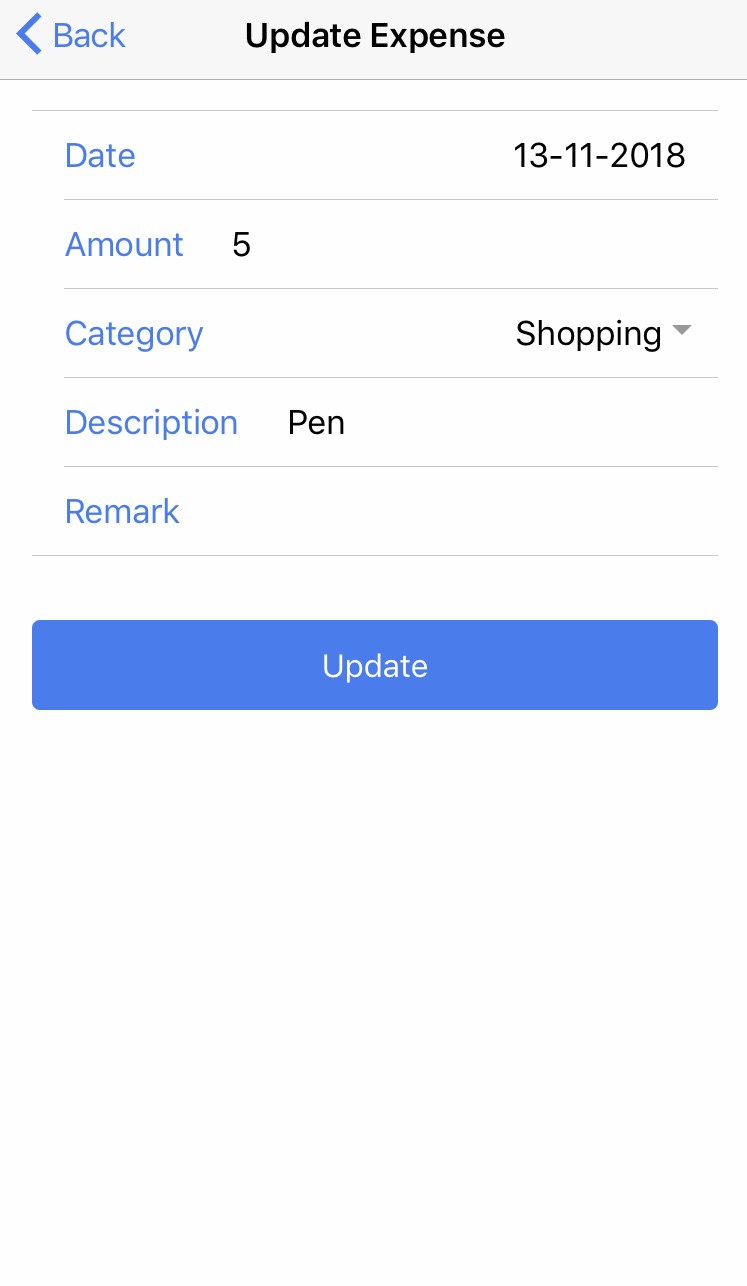
Task: Choose the Shopping category text
Action: click(588, 333)
